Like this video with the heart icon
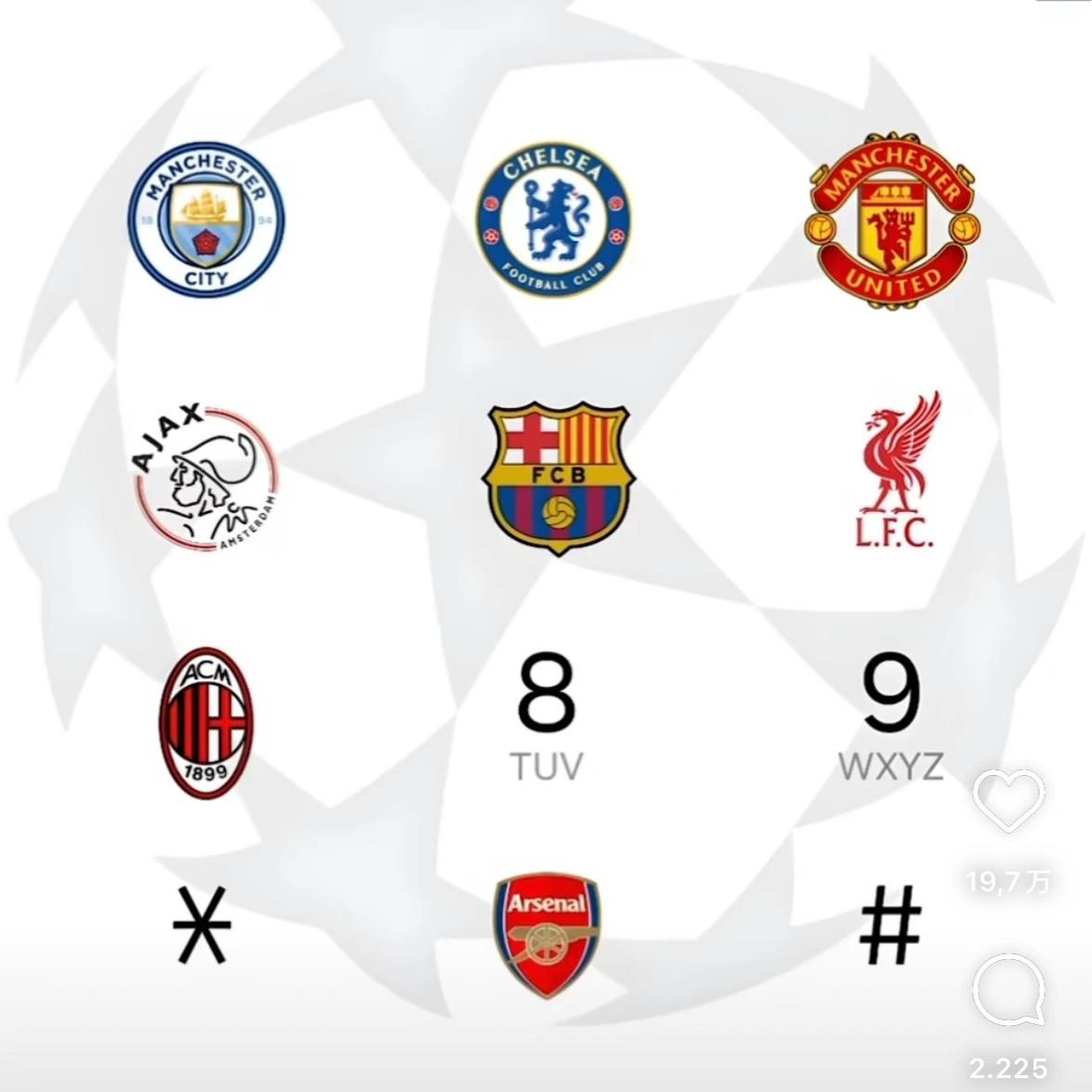 [1008, 801]
